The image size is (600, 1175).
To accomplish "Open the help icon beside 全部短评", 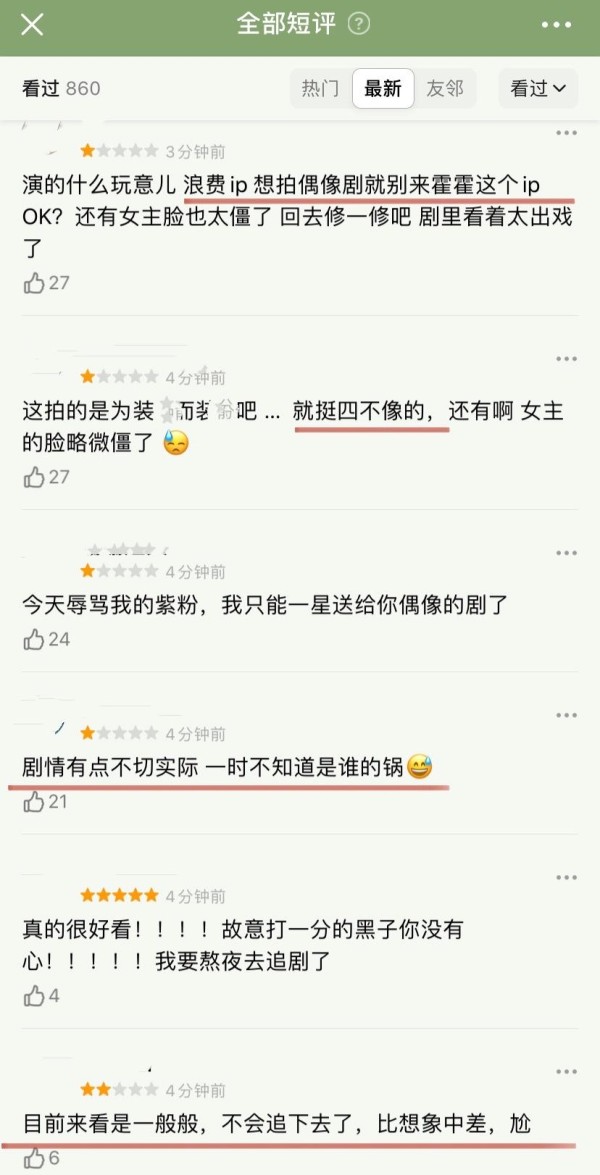I will tap(359, 25).
